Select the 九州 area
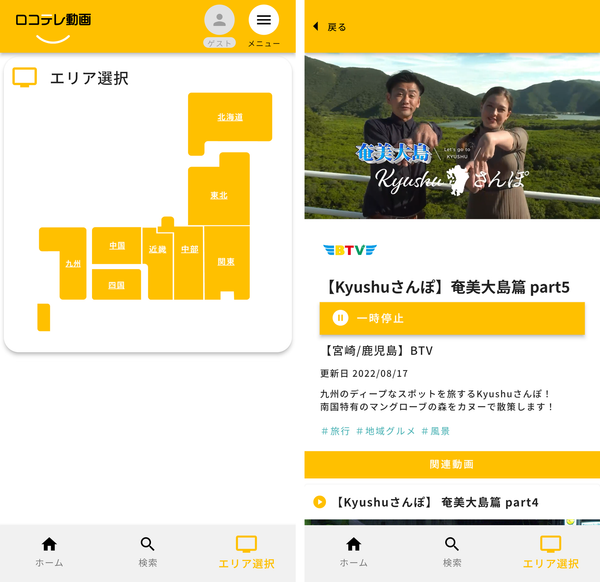Viewport: 600px width, 582px height. (x=73, y=264)
